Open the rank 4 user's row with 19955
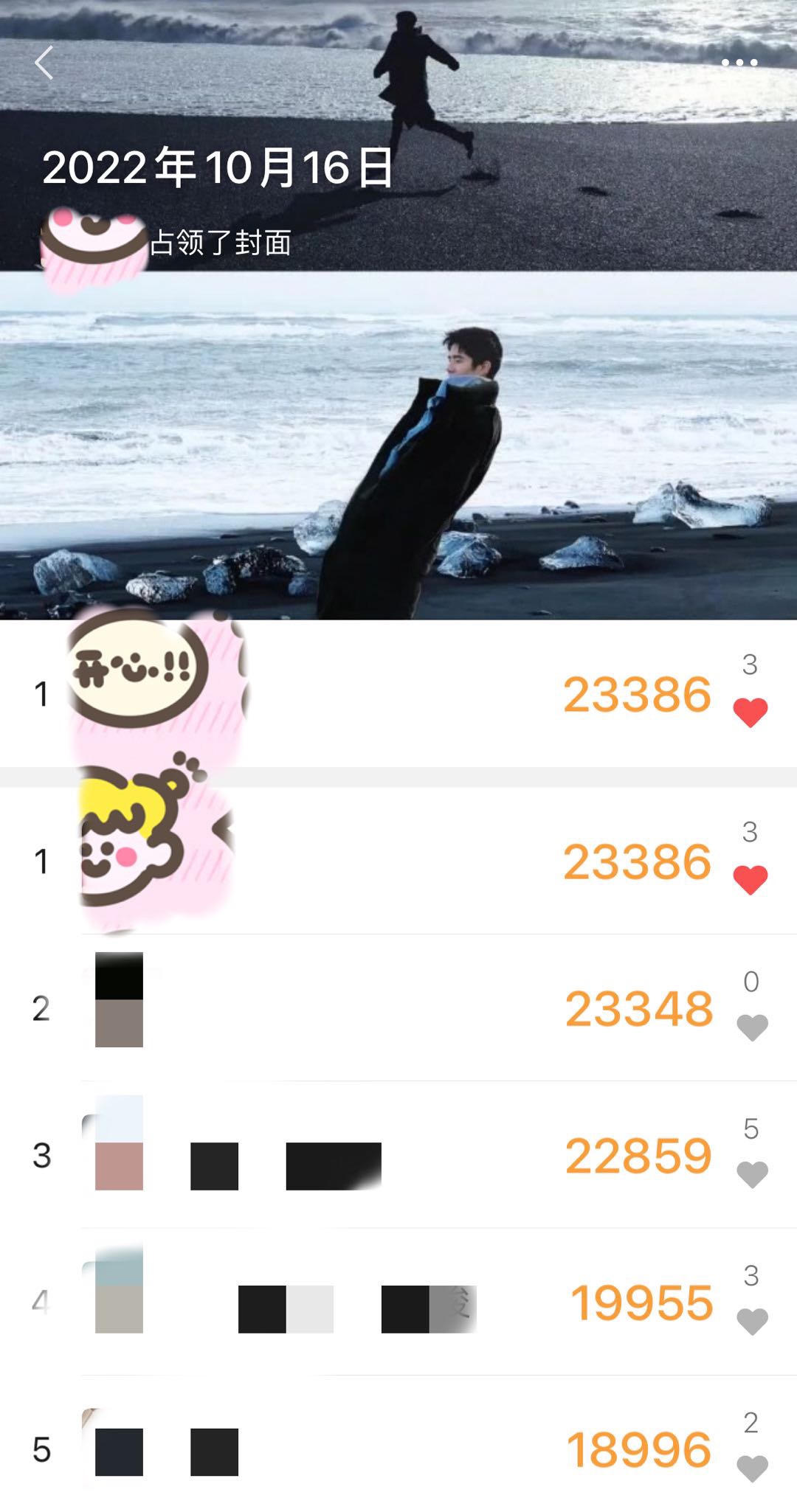Viewport: 797px width, 1512px height. point(517,1303)
